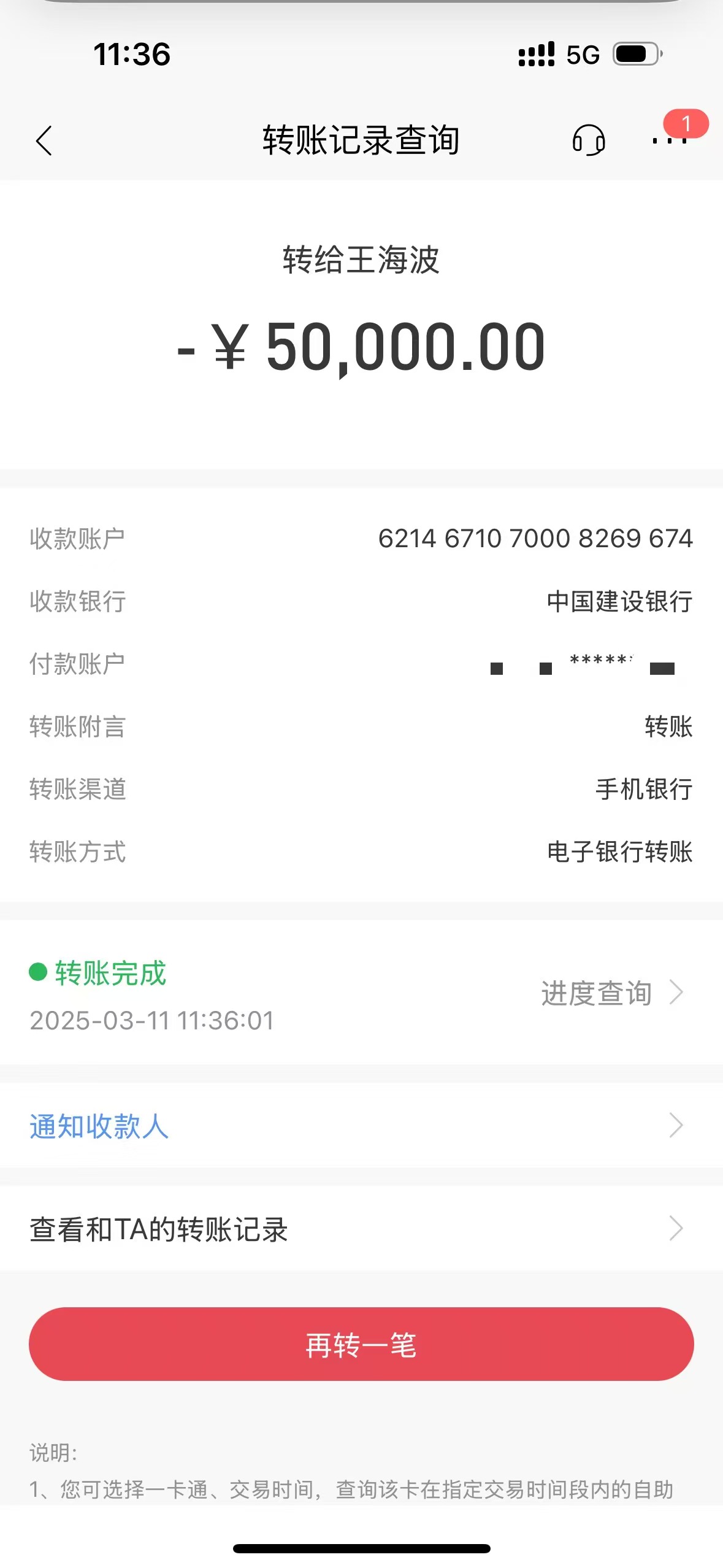Open 通知收款人 to notify the payee
The height and width of the screenshot is (1568, 723).
click(100, 1124)
